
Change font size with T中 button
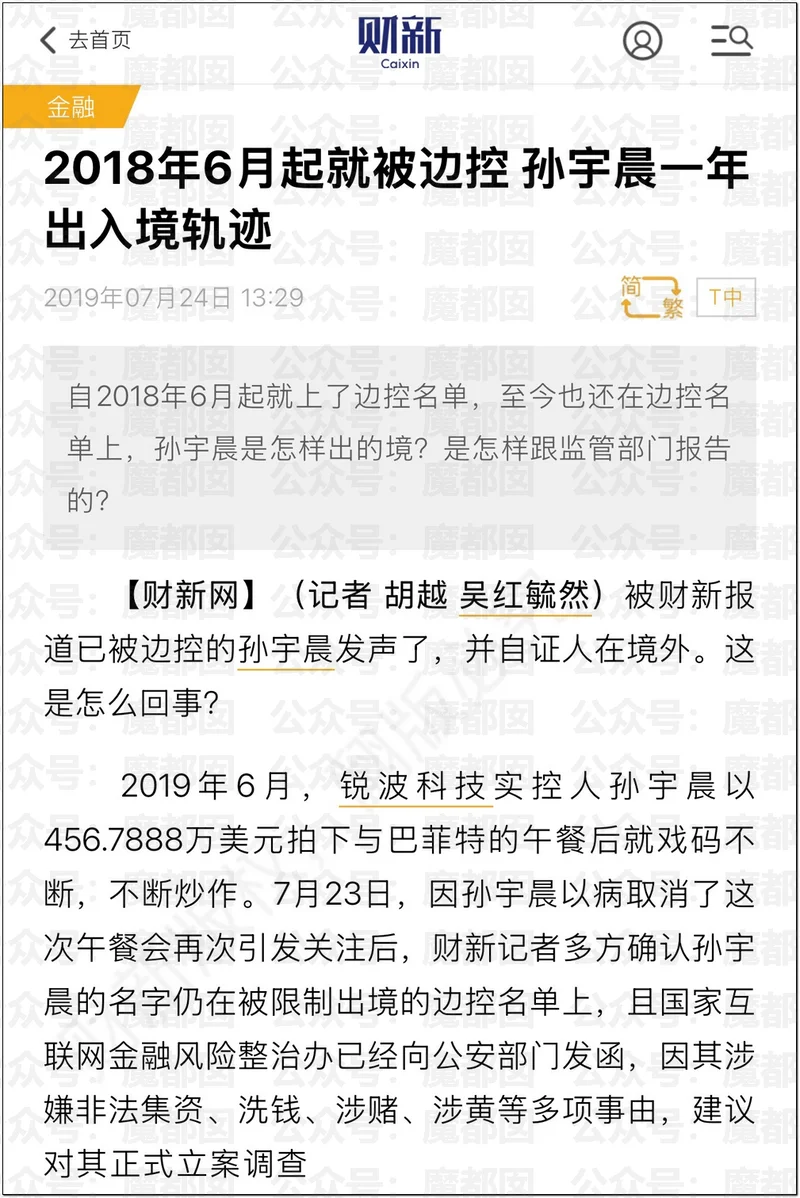(x=726, y=297)
